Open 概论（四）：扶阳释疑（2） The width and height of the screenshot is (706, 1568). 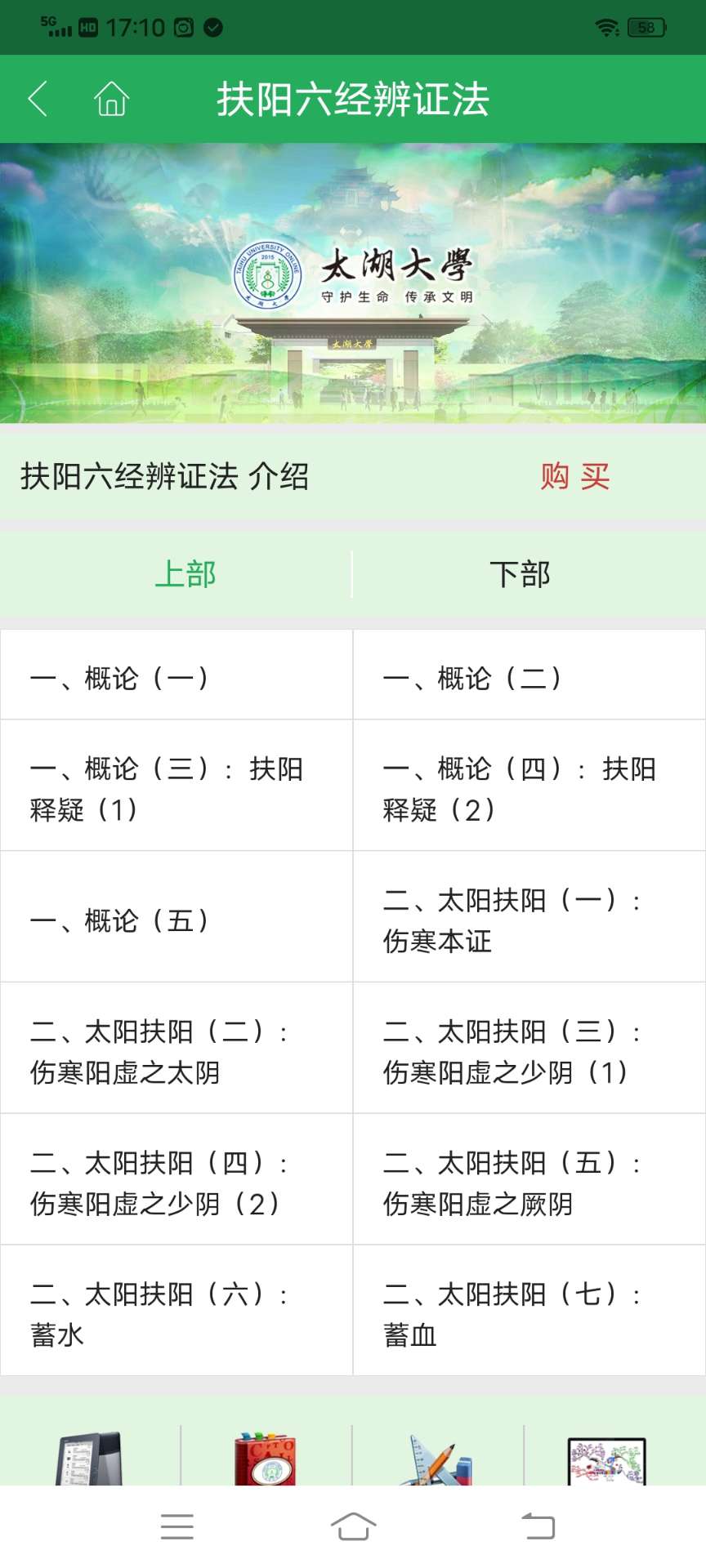tap(529, 786)
